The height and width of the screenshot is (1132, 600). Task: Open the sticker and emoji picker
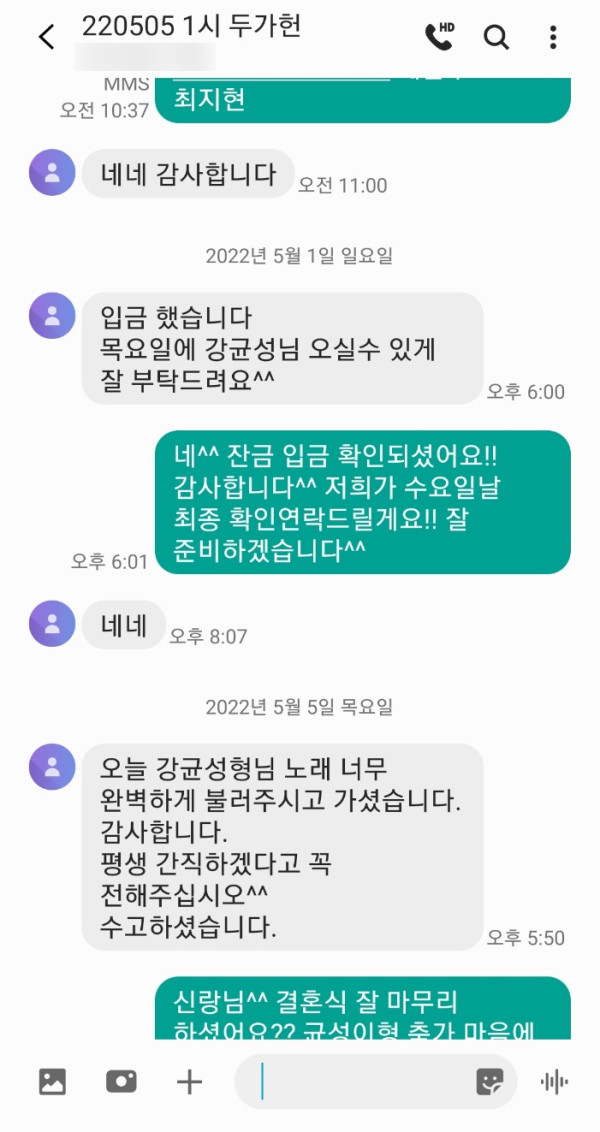click(x=489, y=1081)
